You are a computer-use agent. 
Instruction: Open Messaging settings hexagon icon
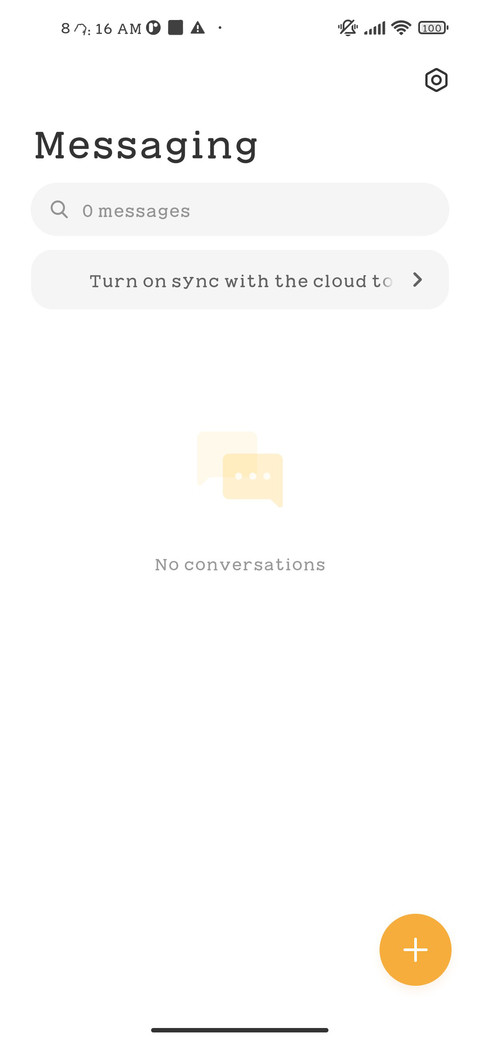436,80
